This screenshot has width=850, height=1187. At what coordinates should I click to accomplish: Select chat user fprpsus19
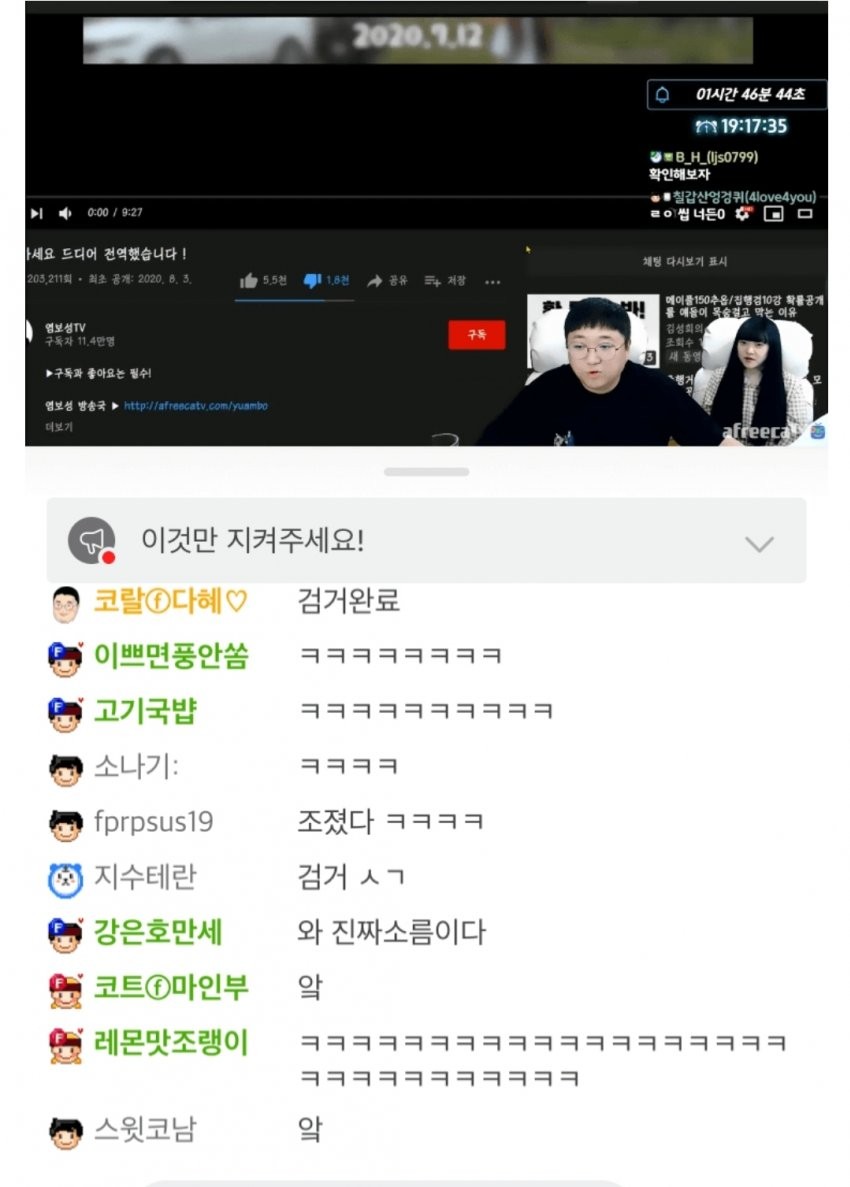(x=153, y=823)
